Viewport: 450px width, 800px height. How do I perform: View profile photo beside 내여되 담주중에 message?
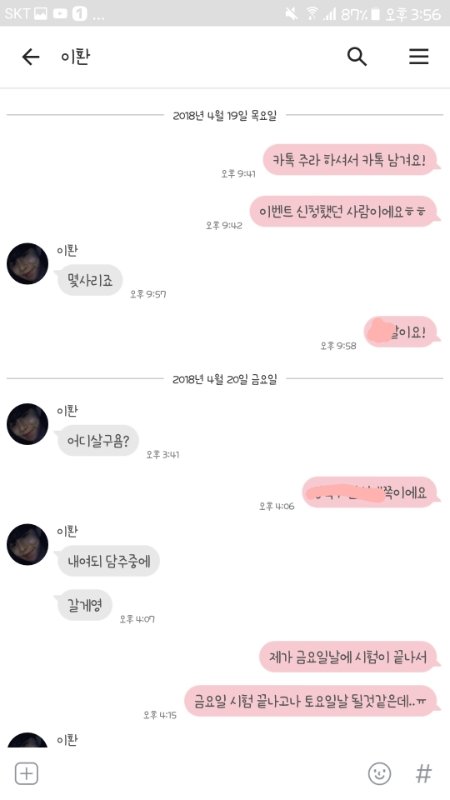pos(28,544)
